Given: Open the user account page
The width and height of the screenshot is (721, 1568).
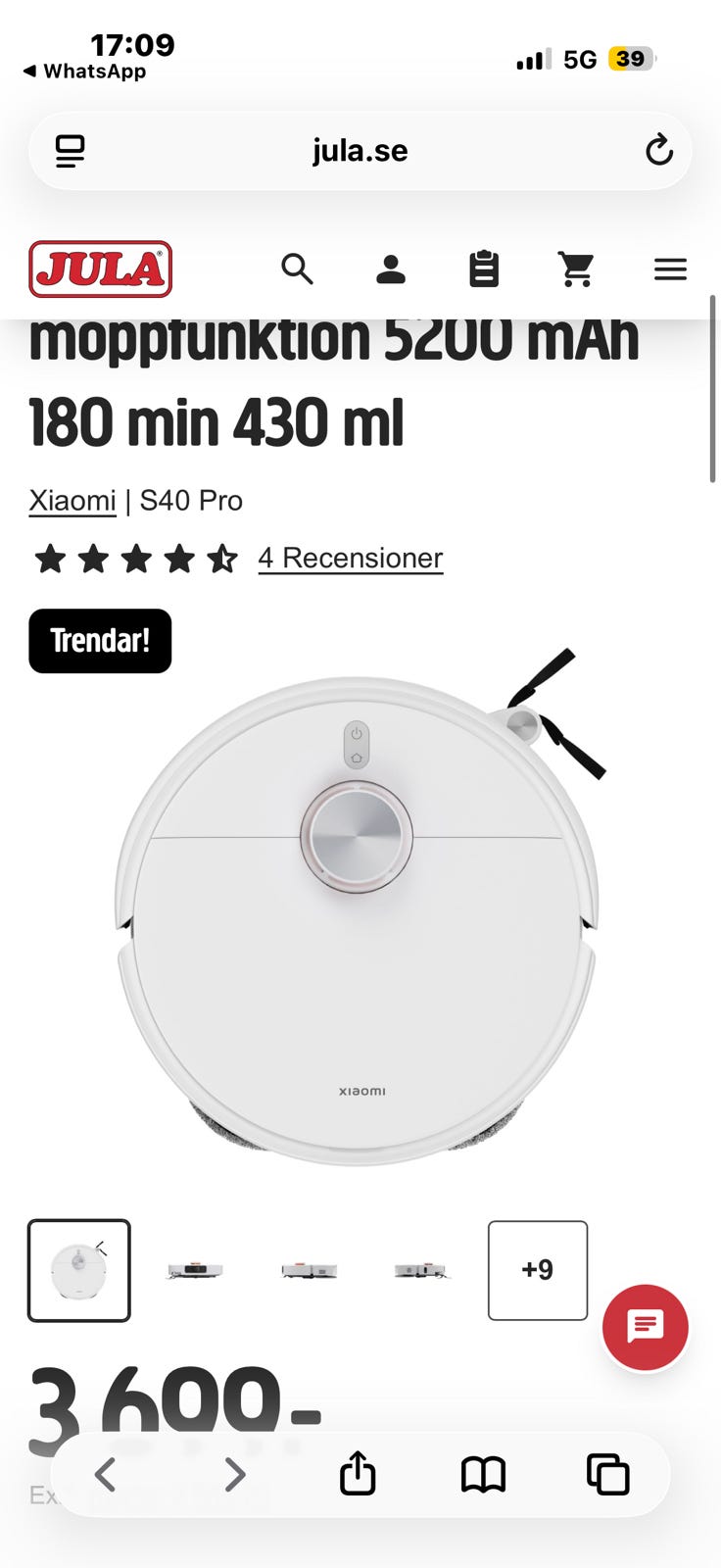Looking at the screenshot, I should [x=390, y=269].
